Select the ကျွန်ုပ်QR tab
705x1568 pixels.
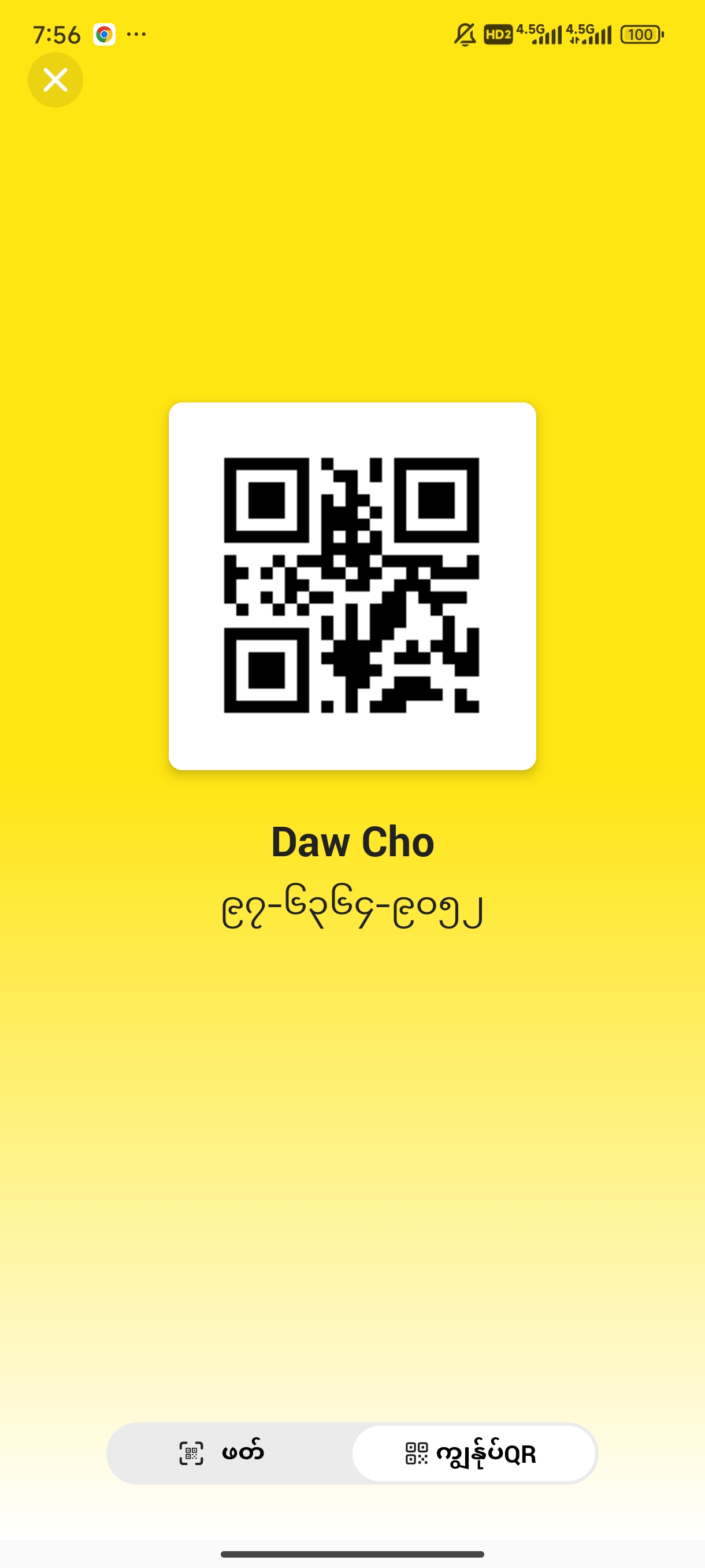473,1453
